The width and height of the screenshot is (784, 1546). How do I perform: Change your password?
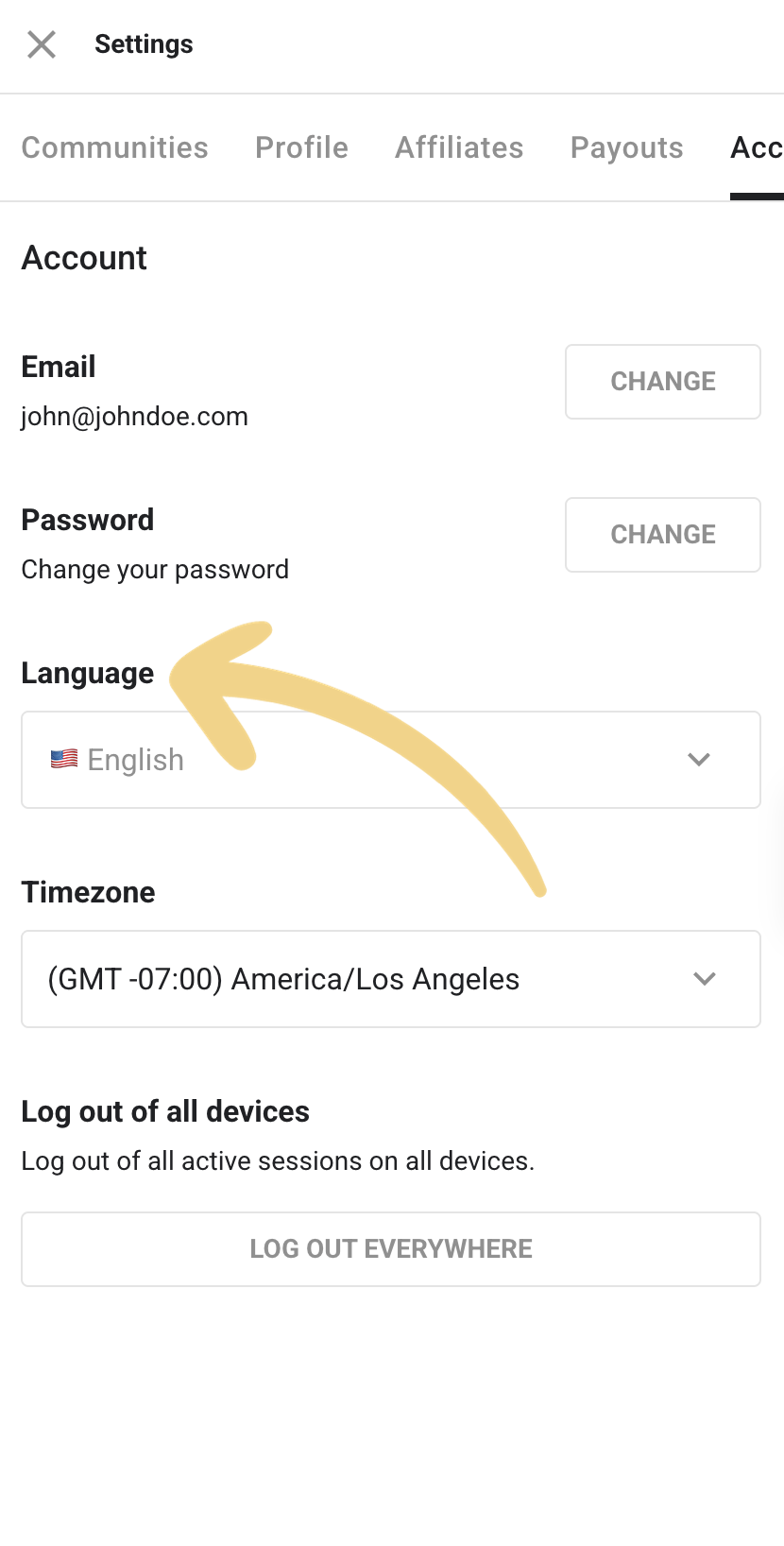click(663, 535)
